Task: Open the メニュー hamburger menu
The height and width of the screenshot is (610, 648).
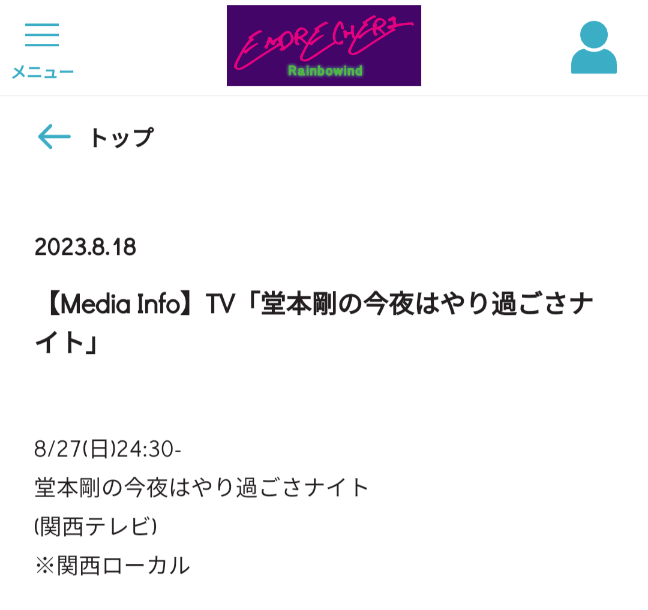Action: pos(42,46)
